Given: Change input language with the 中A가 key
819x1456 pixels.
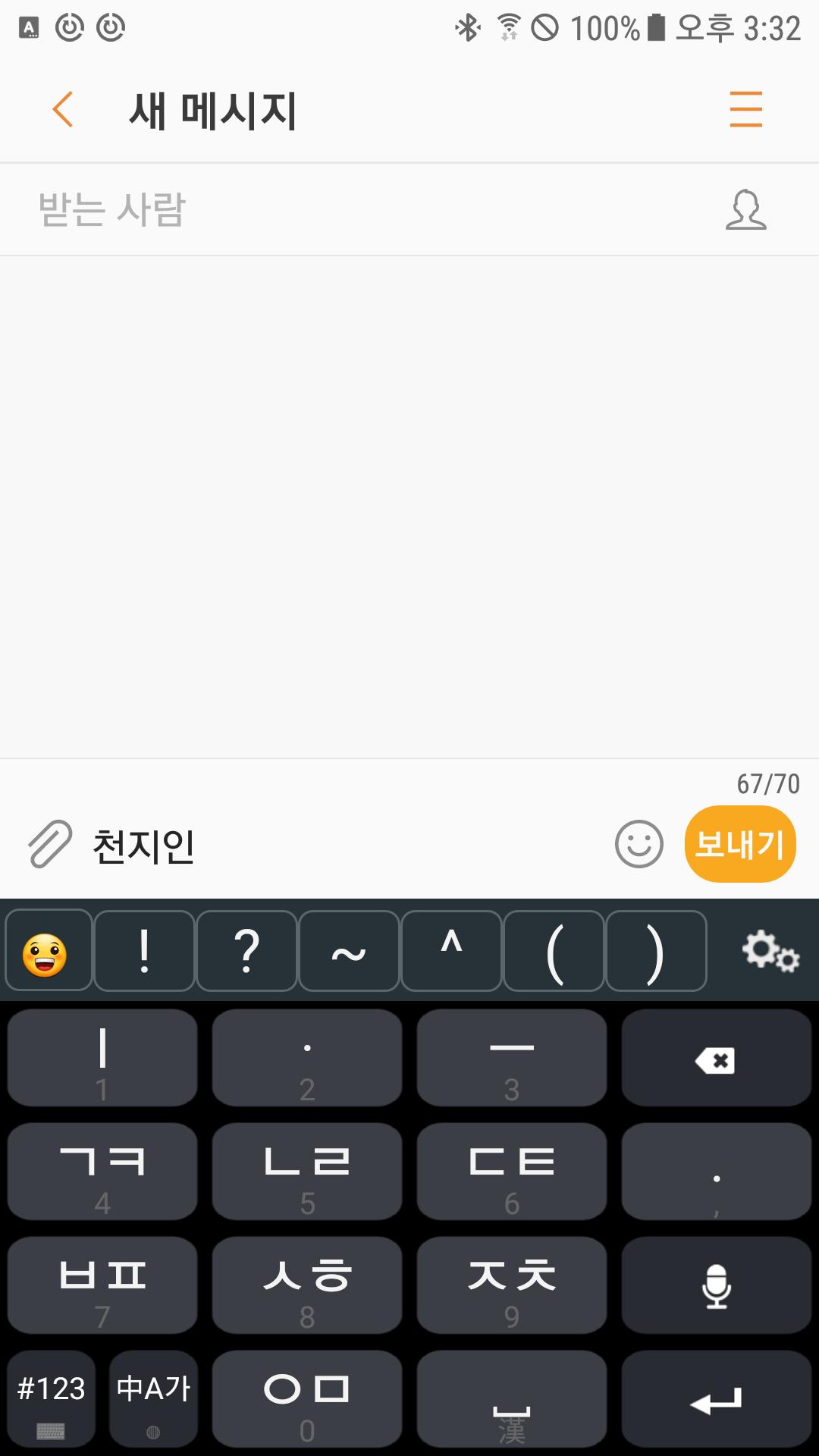Looking at the screenshot, I should [x=153, y=1399].
